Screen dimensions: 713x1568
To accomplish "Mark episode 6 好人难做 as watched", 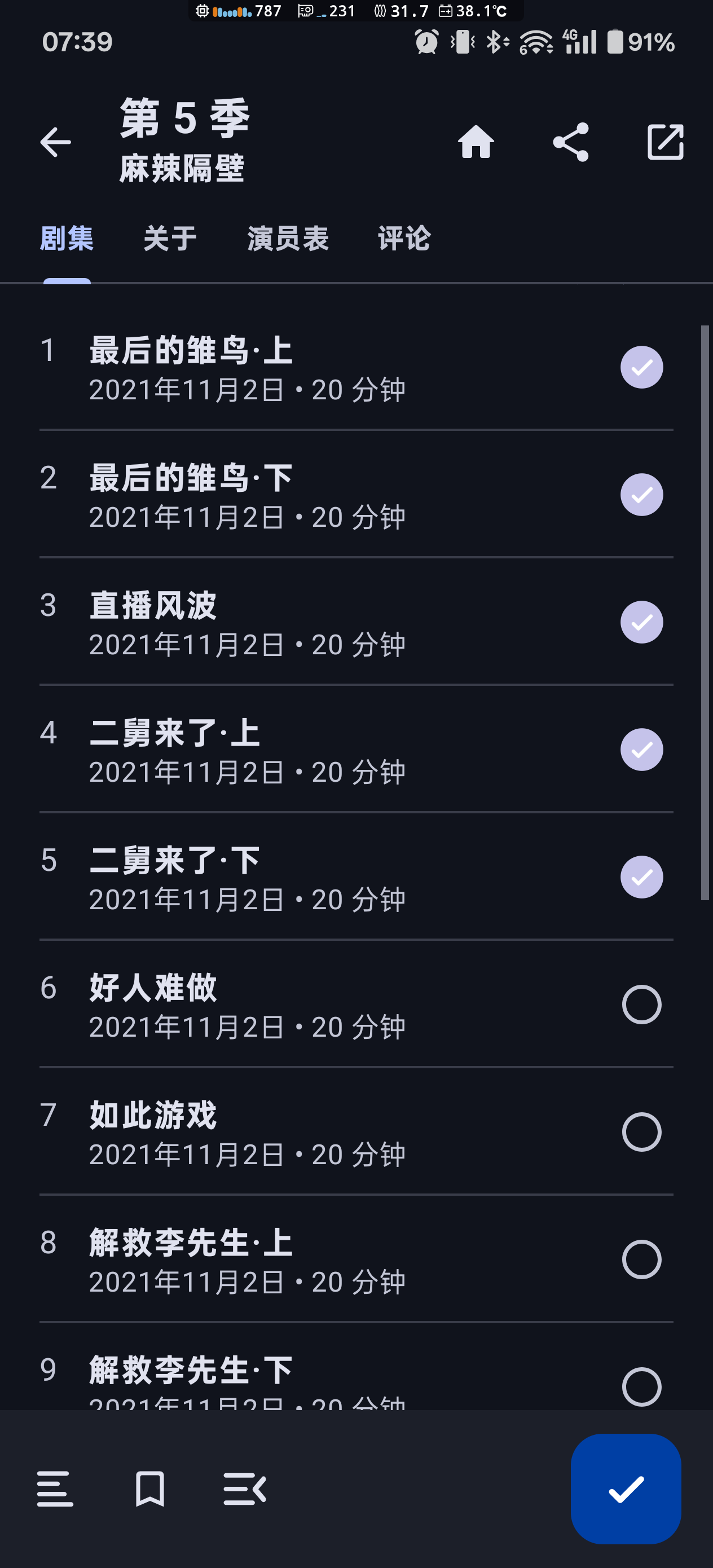I will tap(641, 1005).
